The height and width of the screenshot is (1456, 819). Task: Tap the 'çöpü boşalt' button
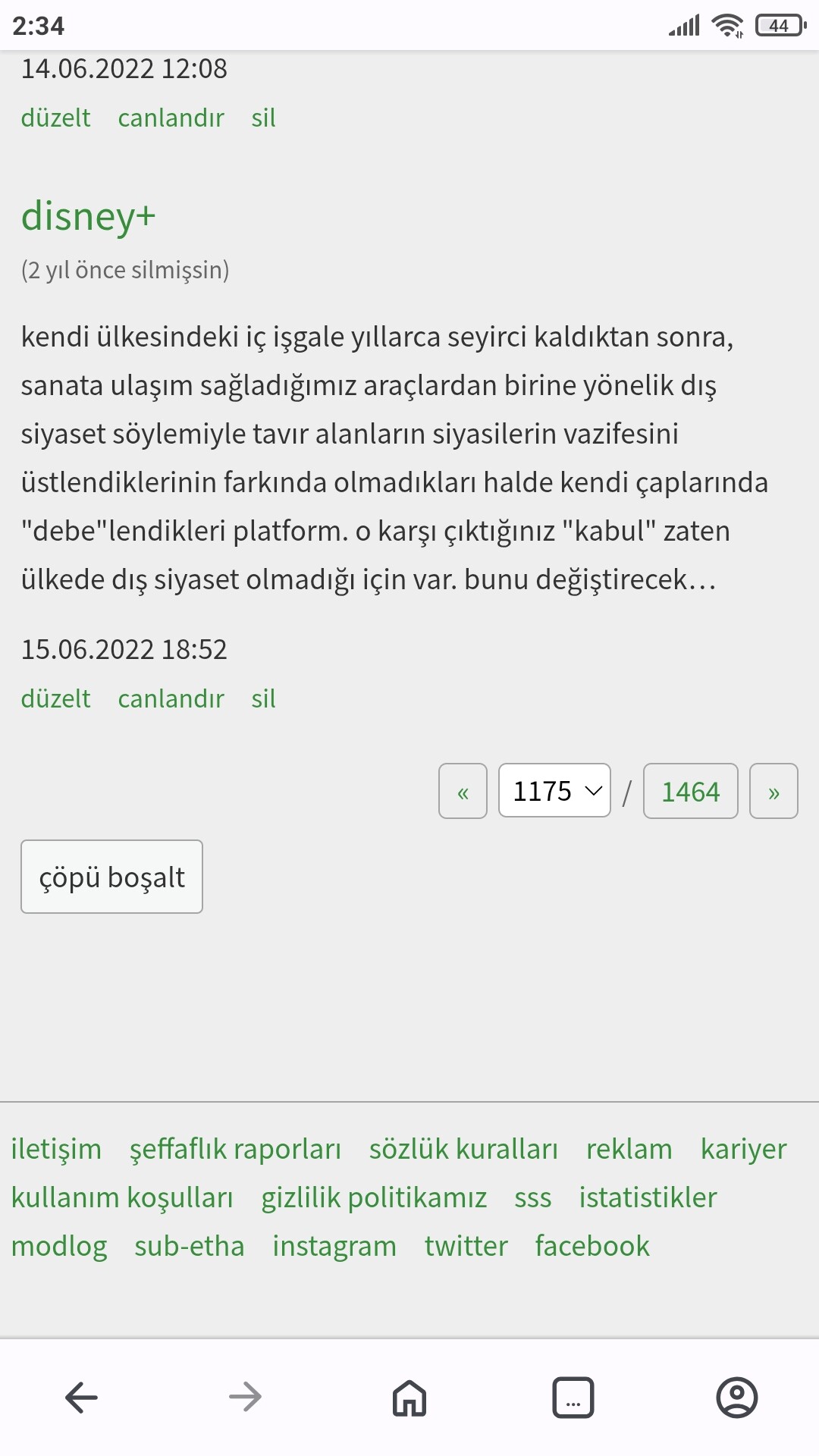[x=111, y=877]
